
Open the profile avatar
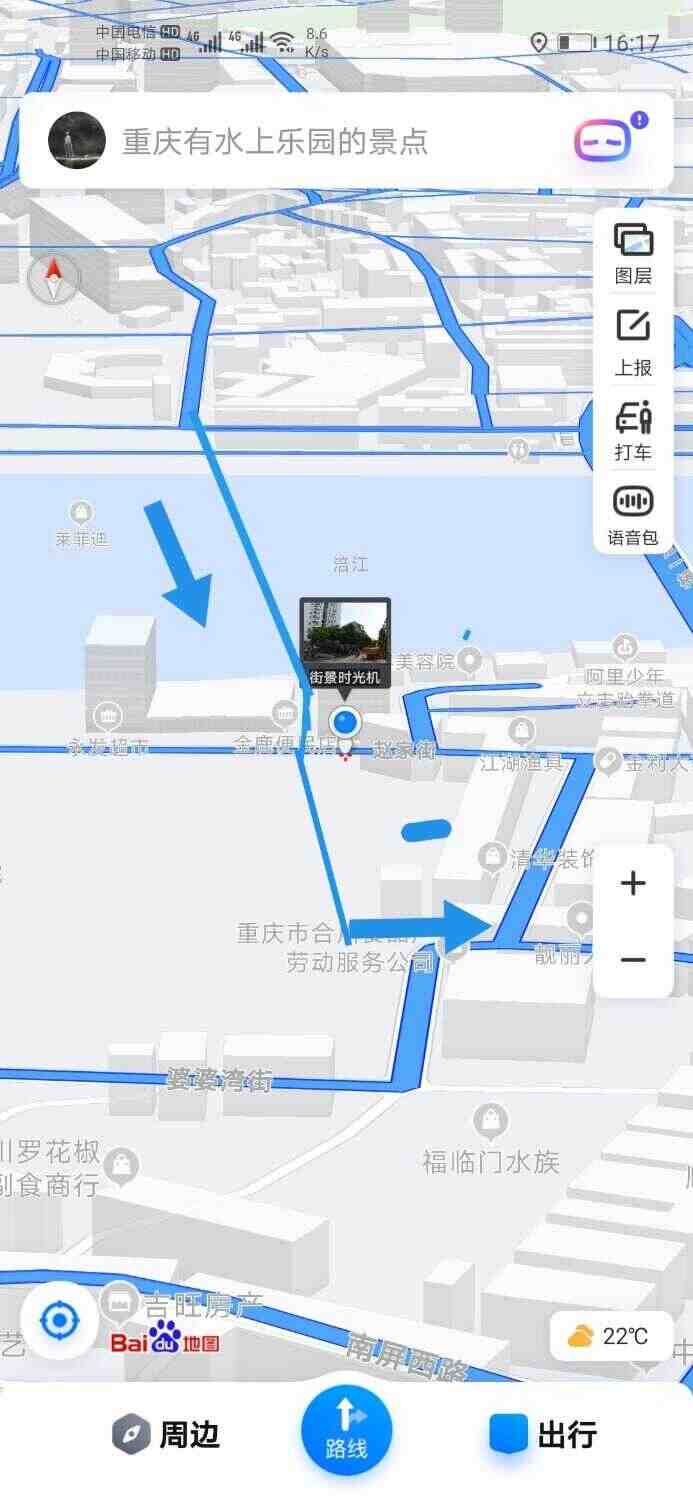pos(77,140)
